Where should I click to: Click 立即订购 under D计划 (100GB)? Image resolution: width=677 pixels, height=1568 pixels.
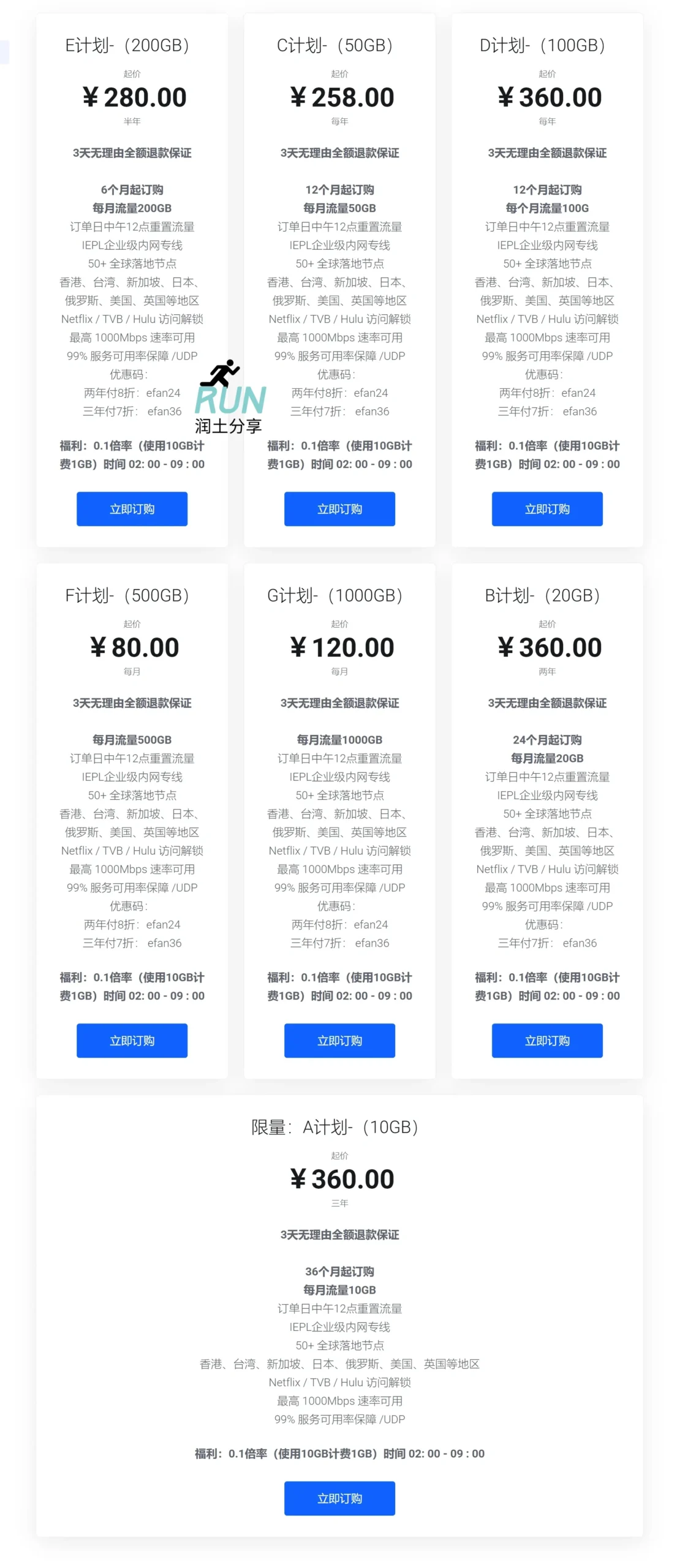(547, 509)
